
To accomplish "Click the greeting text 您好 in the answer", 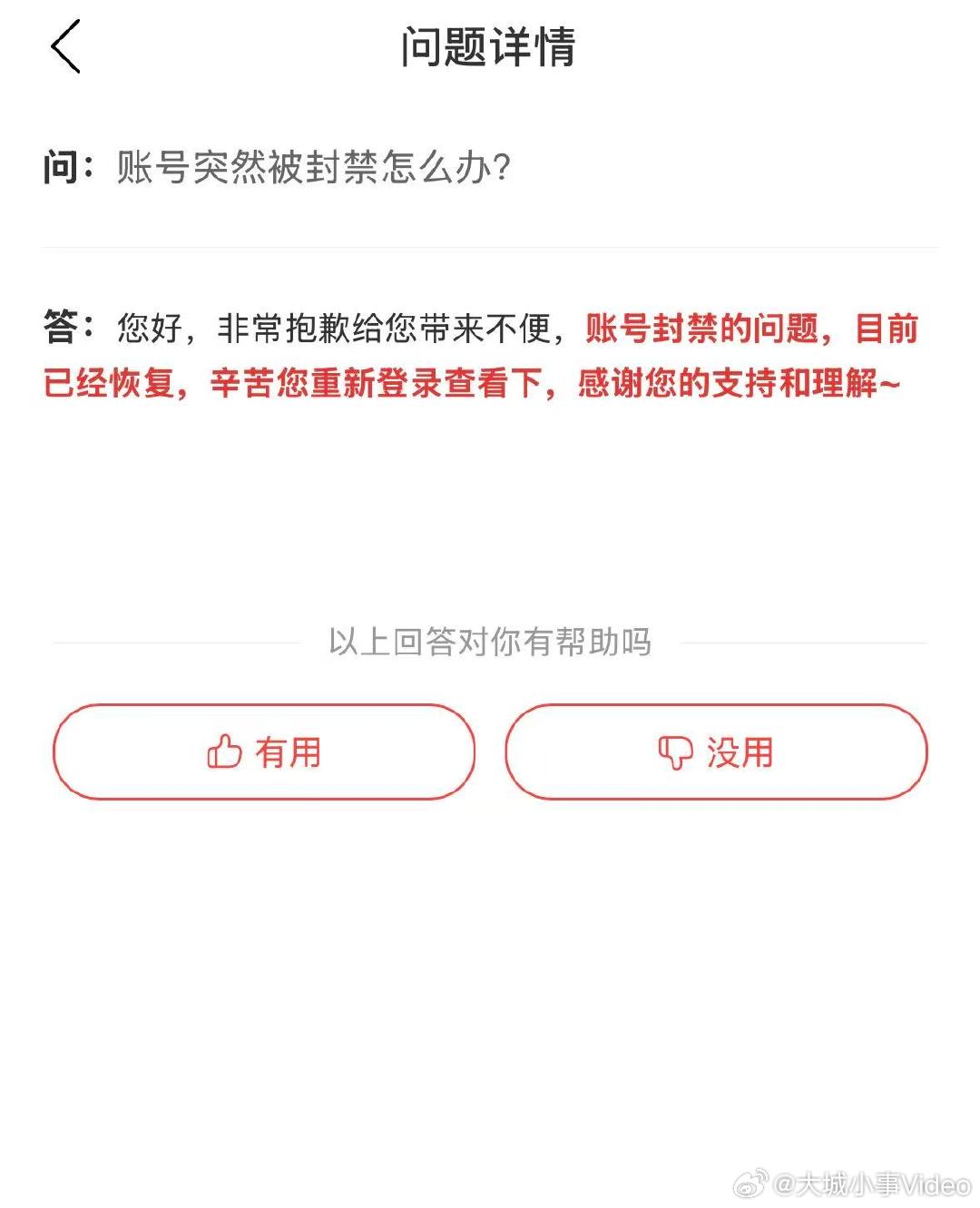I will (145, 329).
